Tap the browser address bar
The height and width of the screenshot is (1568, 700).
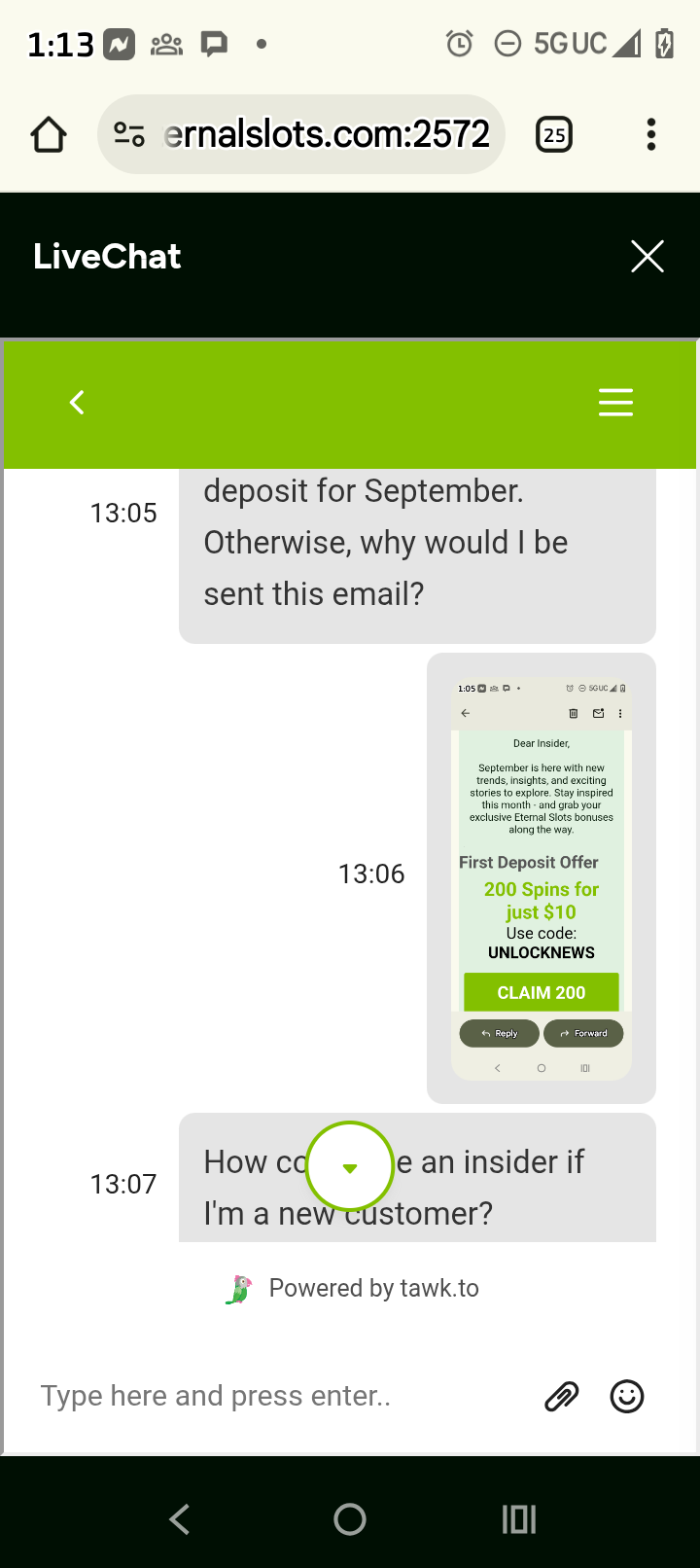tap(311, 135)
